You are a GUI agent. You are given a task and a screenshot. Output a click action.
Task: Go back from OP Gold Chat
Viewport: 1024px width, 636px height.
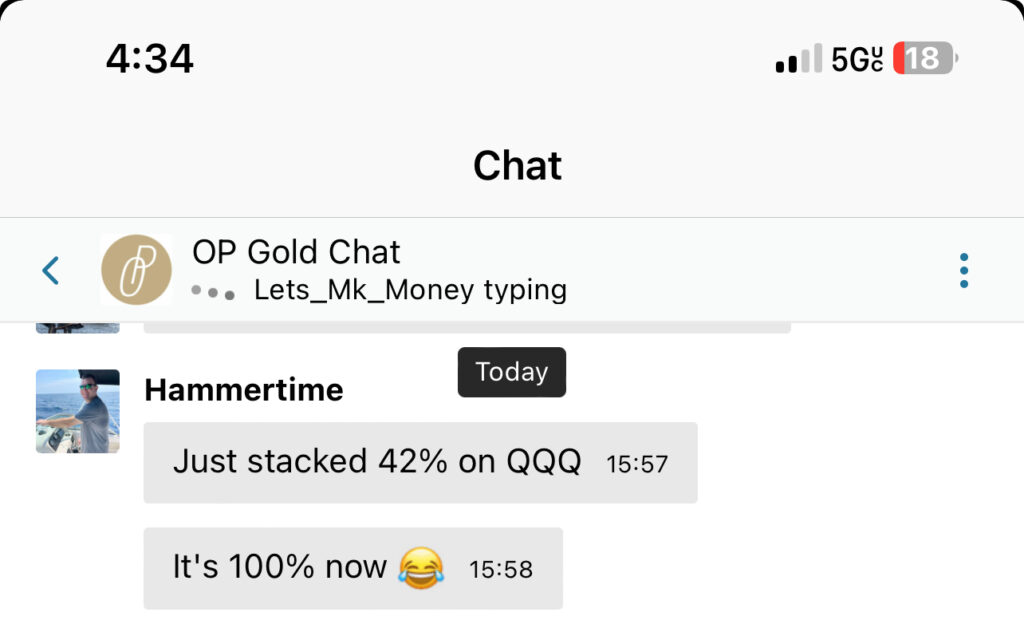[51, 270]
